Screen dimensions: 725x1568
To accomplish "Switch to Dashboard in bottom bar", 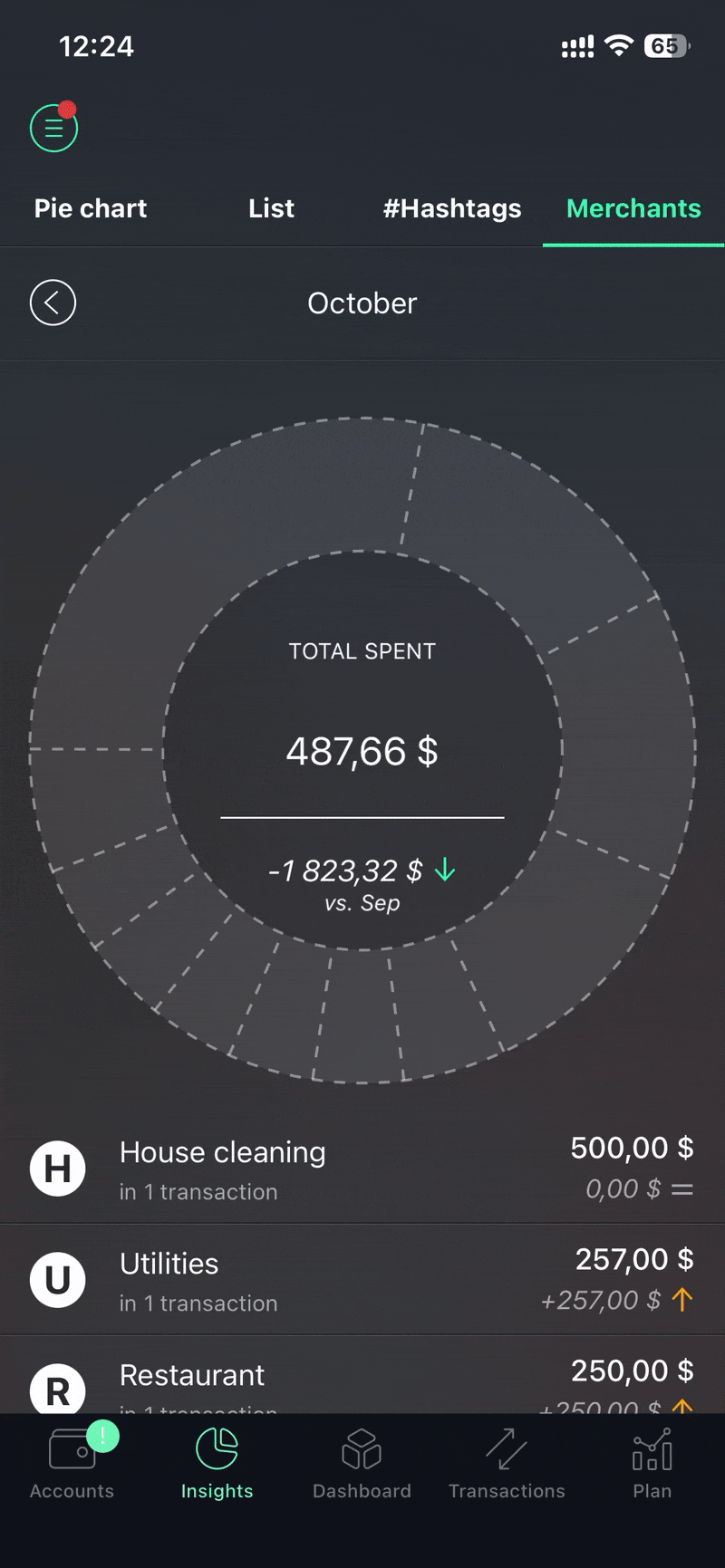I will [x=362, y=1463].
